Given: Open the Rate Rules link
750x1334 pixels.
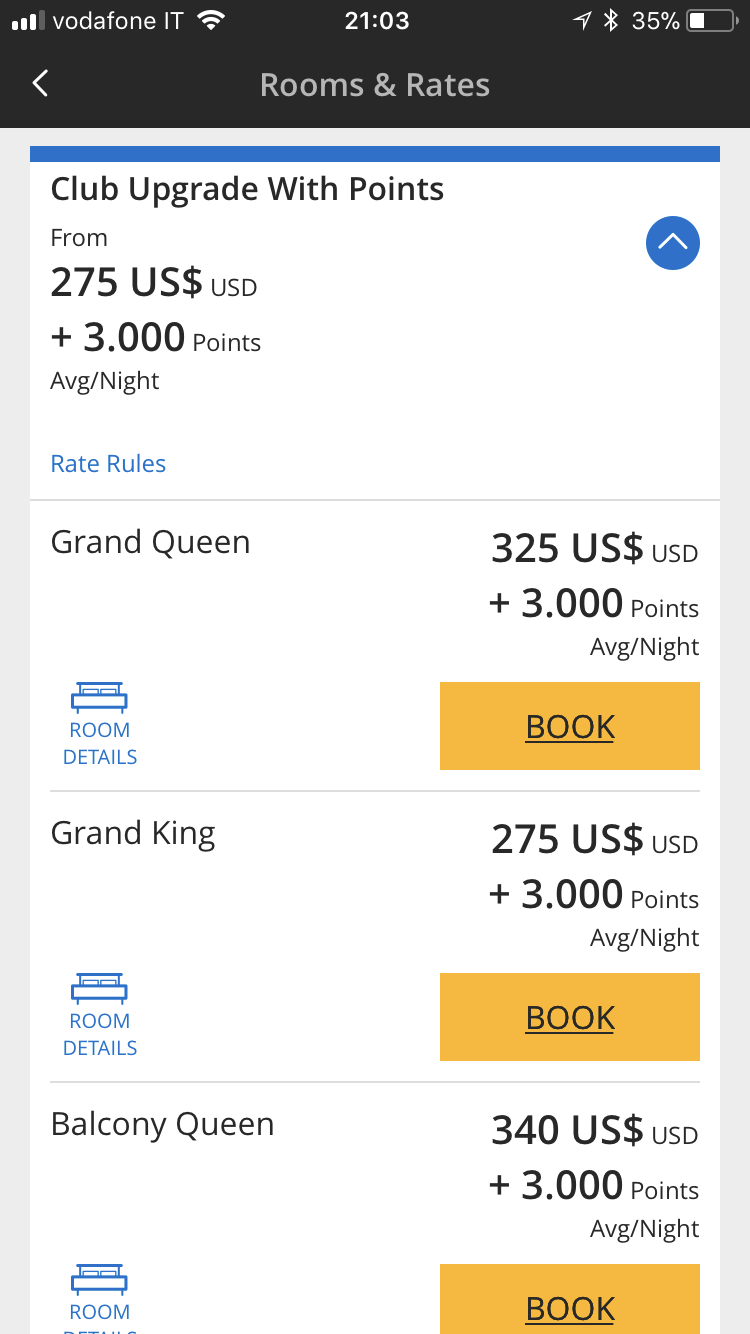Looking at the screenshot, I should [108, 464].
